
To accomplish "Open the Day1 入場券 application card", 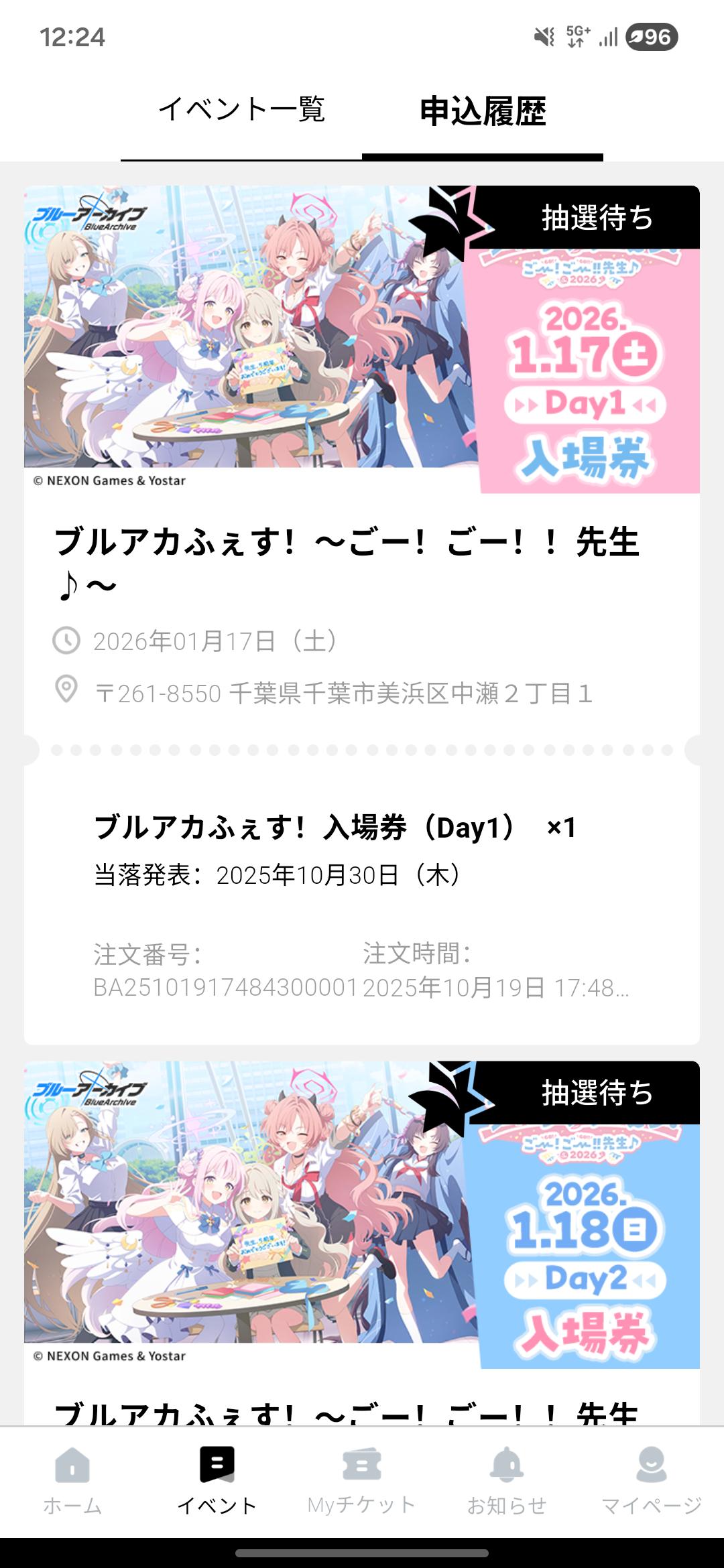I will (x=362, y=603).
